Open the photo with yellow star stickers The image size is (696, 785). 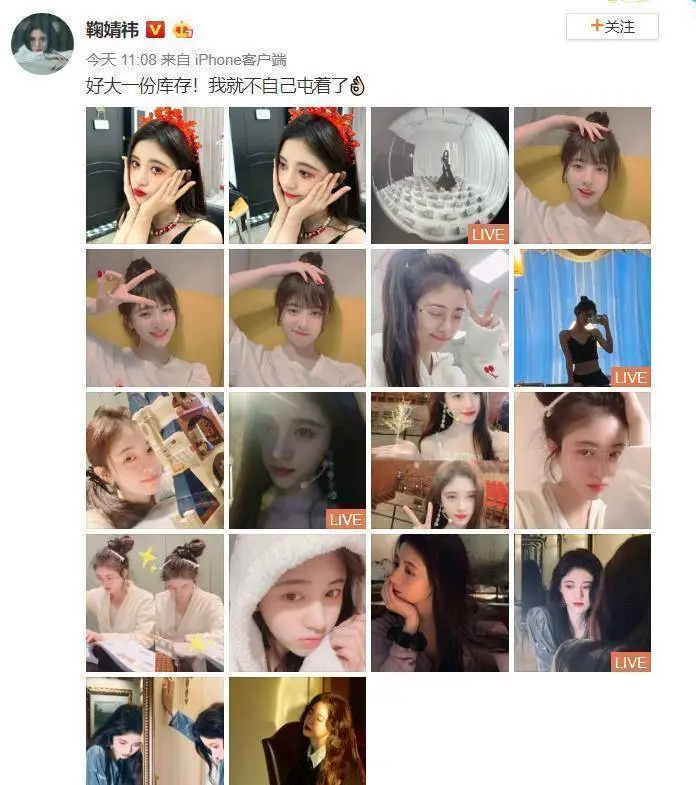click(154, 602)
